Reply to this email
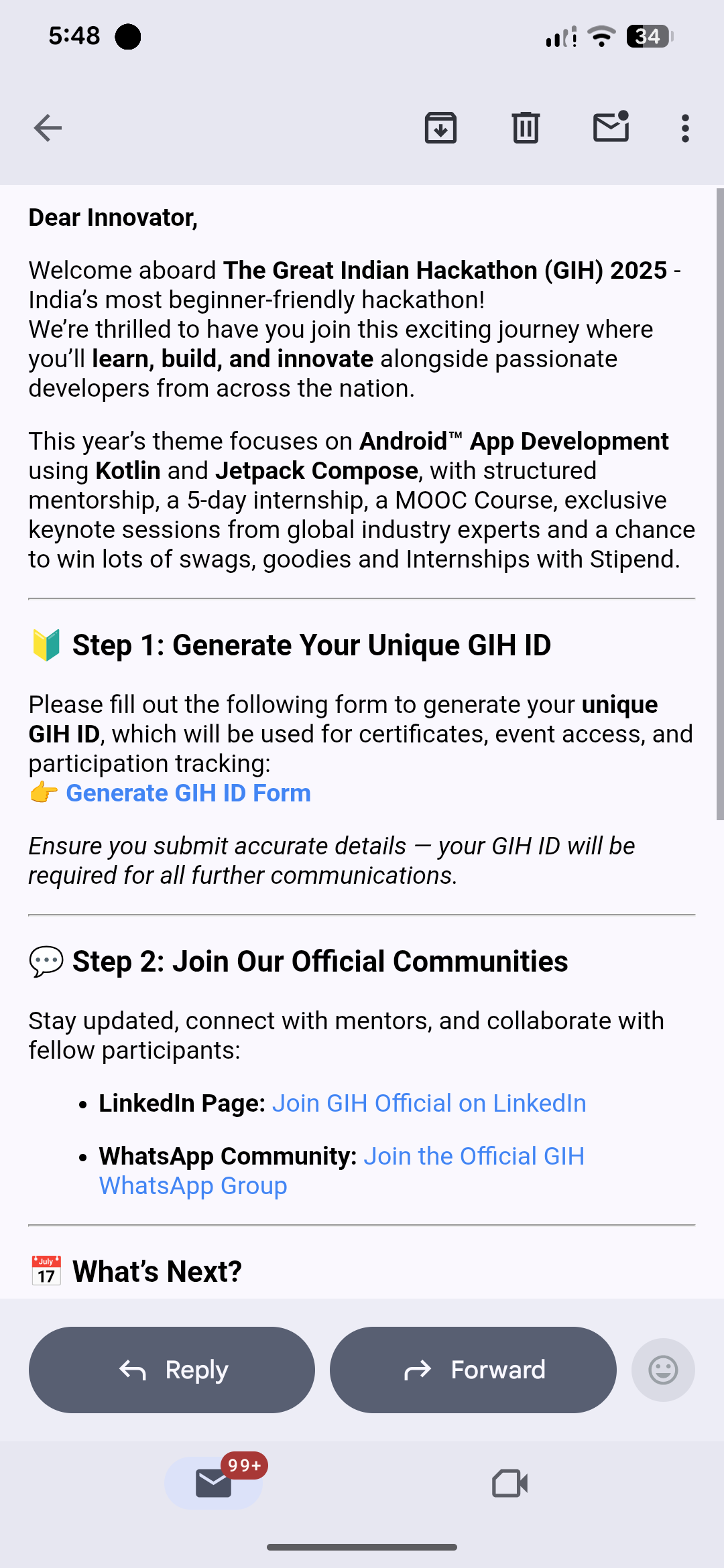 (172, 1370)
